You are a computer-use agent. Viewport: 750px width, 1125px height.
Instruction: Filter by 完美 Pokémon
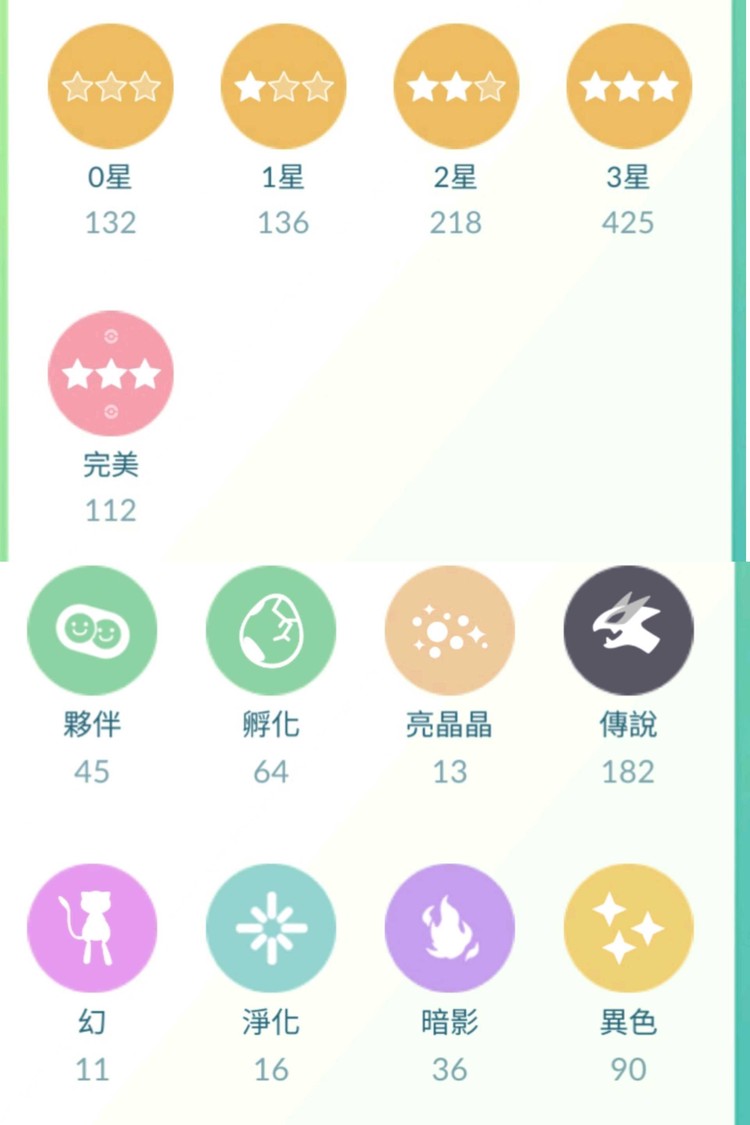pos(111,374)
